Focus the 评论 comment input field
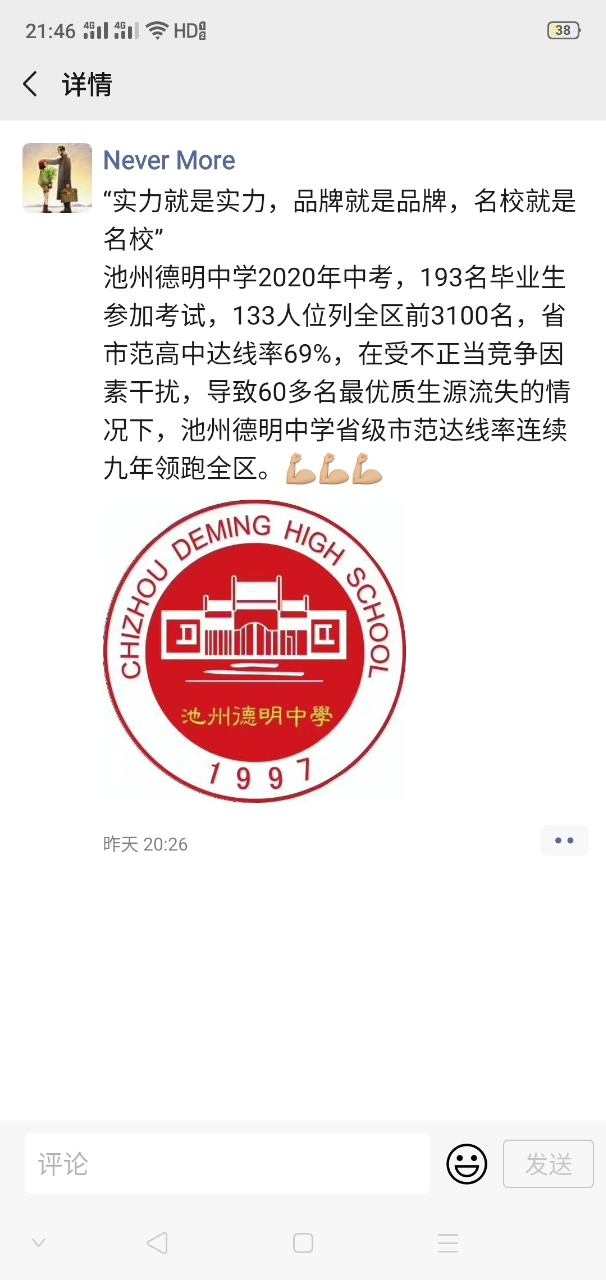Viewport: 606px width, 1280px height. [227, 1163]
